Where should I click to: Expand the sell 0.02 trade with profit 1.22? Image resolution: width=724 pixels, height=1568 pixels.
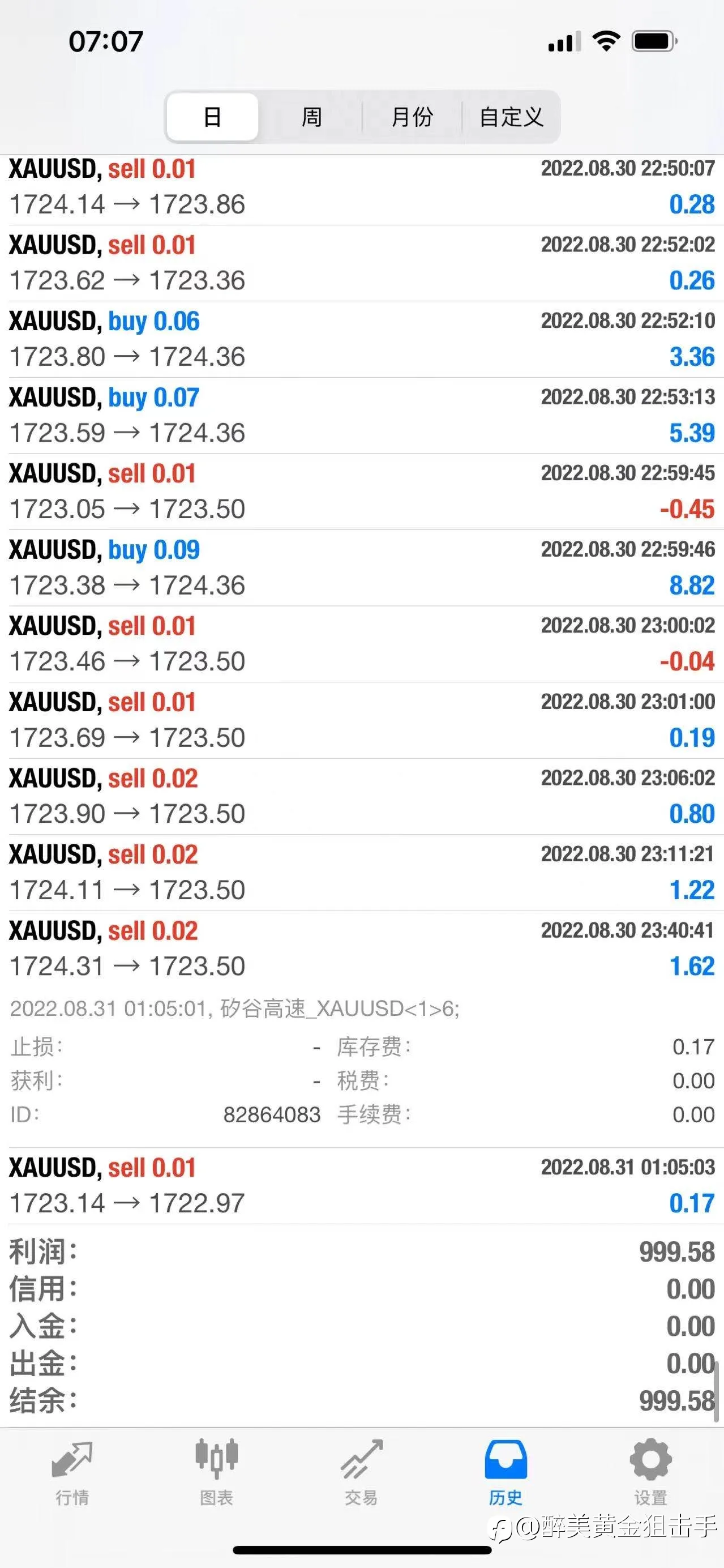click(362, 873)
